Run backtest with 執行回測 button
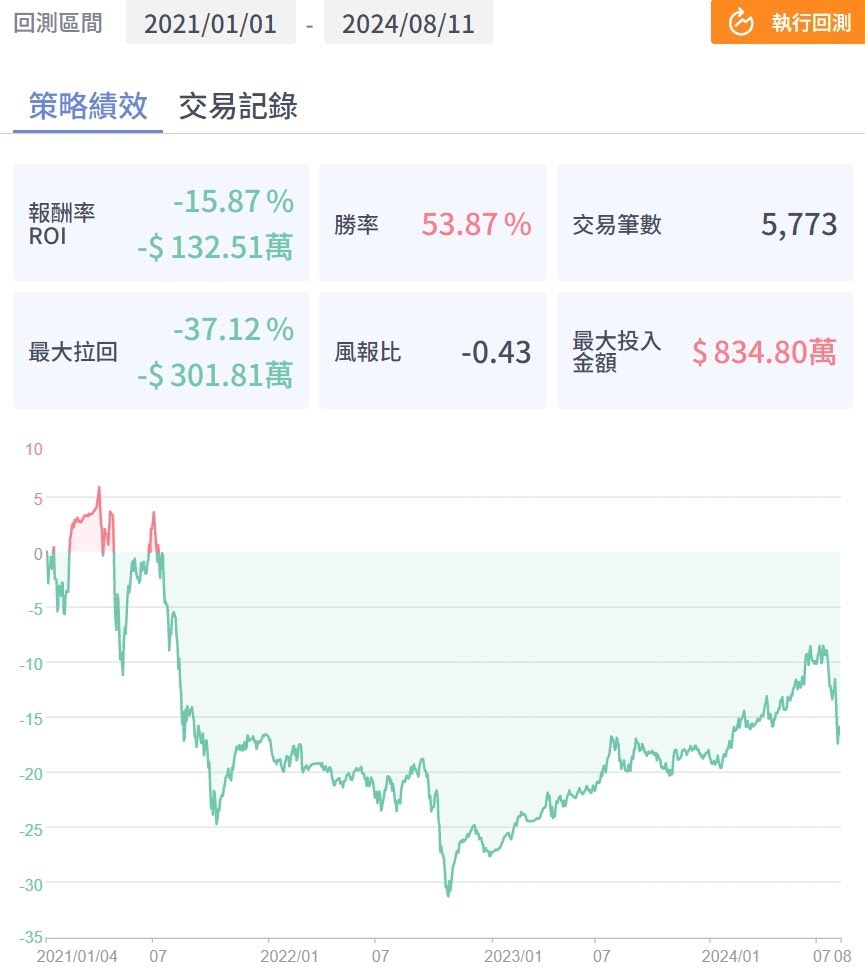The height and width of the screenshot is (973, 865). [788, 23]
